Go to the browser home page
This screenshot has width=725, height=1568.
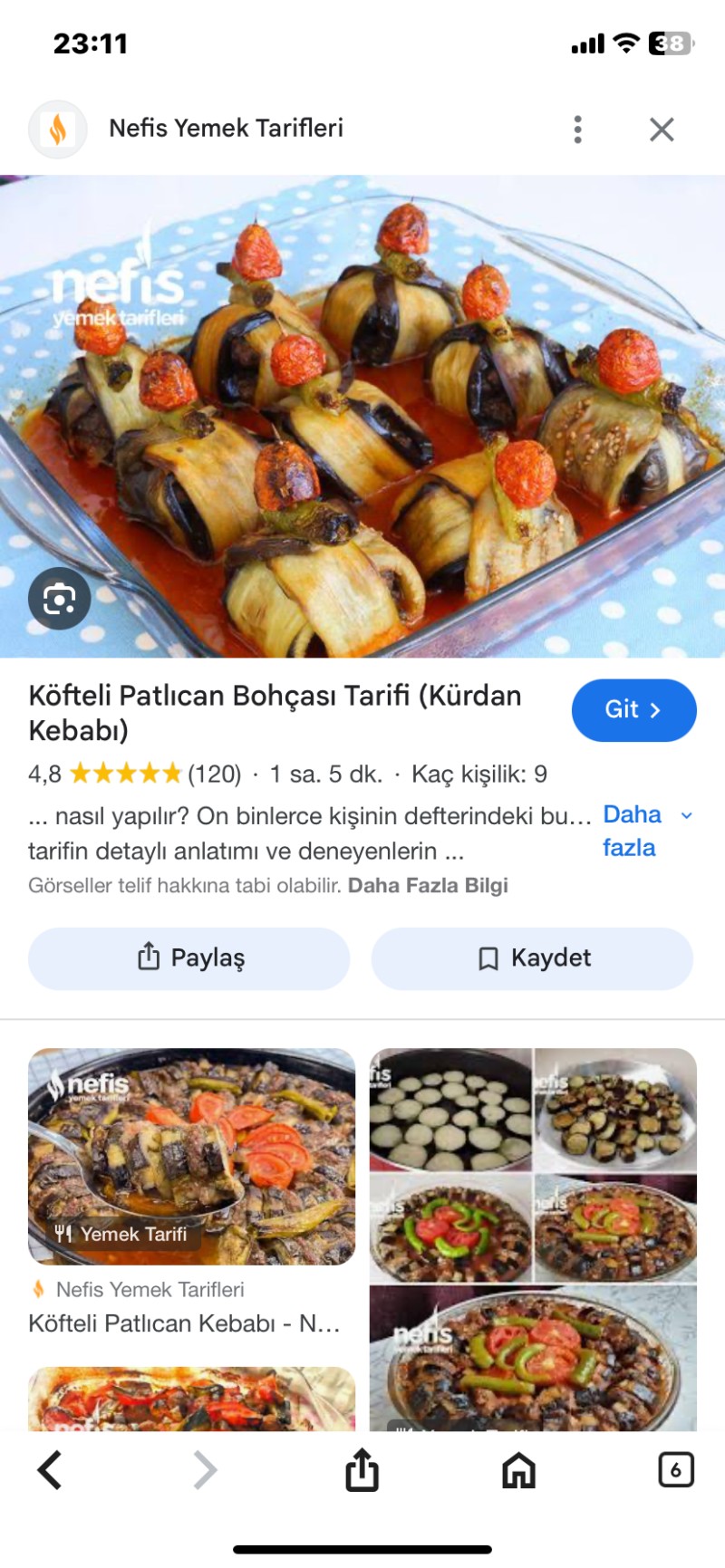(518, 1469)
